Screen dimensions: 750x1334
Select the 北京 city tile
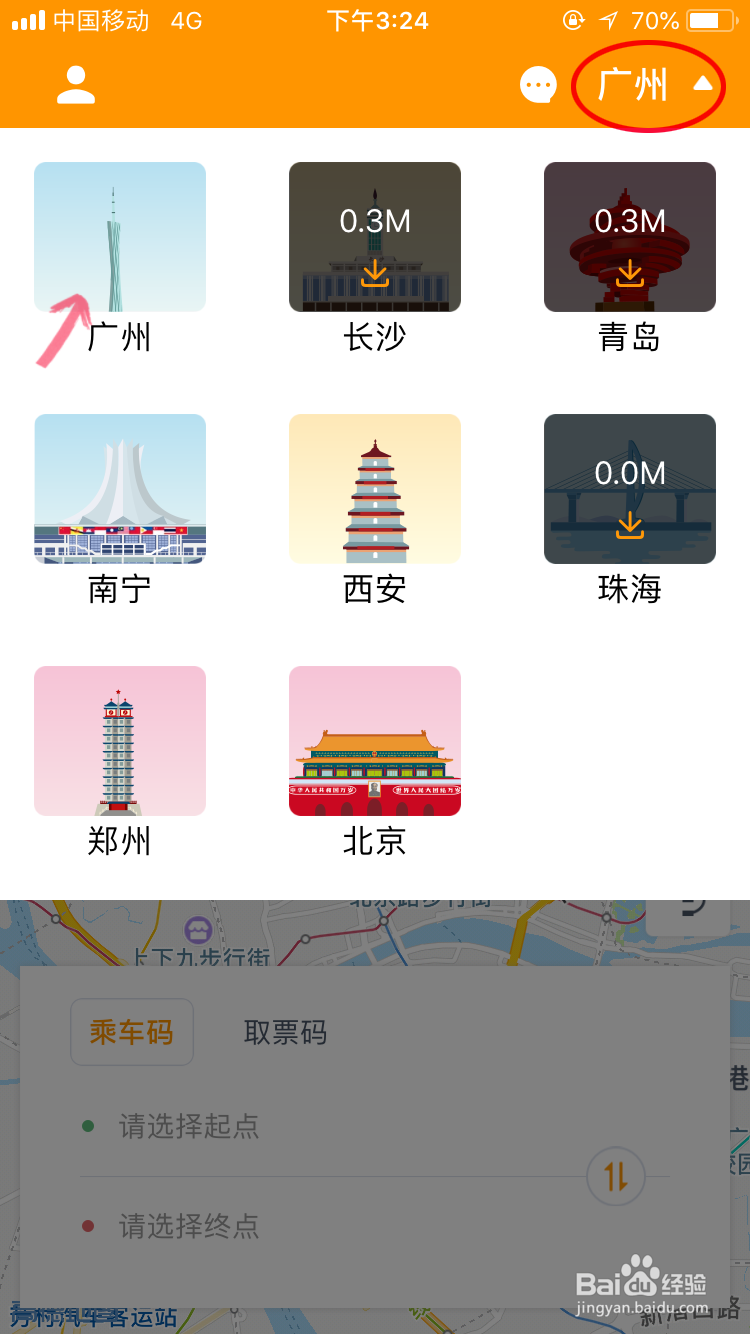375,742
